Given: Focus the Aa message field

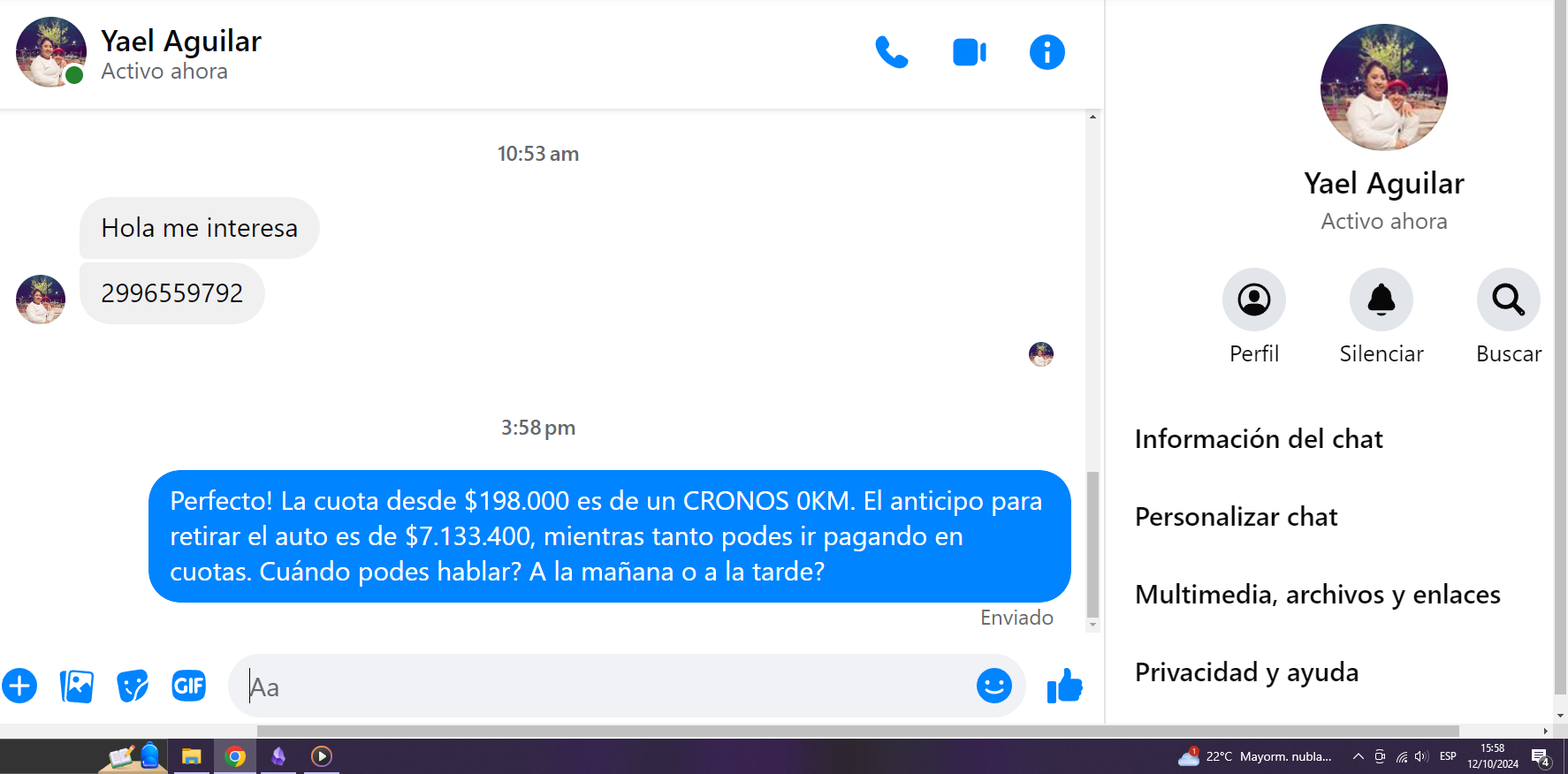Looking at the screenshot, I should 601,687.
